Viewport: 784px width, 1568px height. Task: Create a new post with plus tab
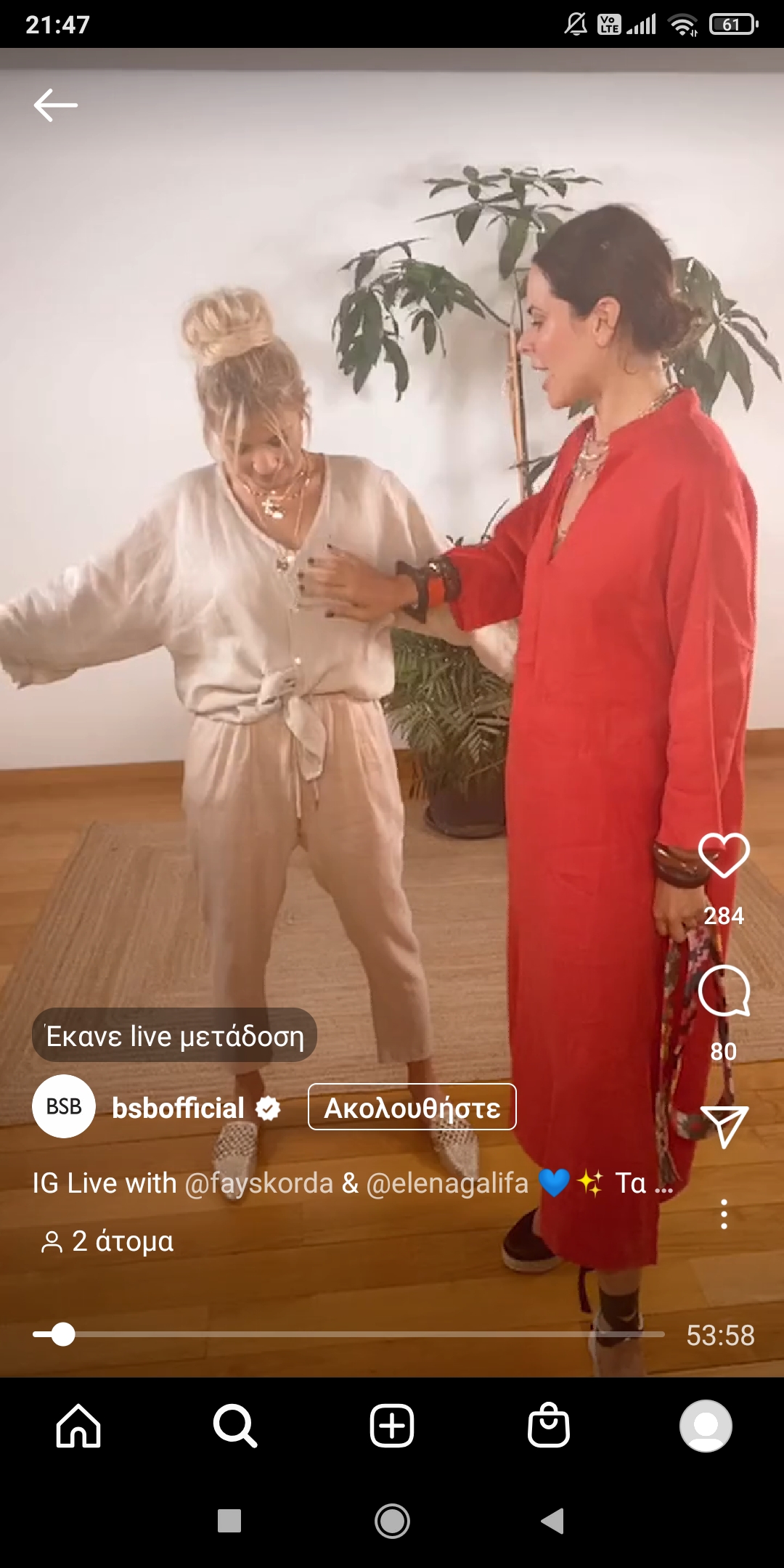(x=392, y=1426)
